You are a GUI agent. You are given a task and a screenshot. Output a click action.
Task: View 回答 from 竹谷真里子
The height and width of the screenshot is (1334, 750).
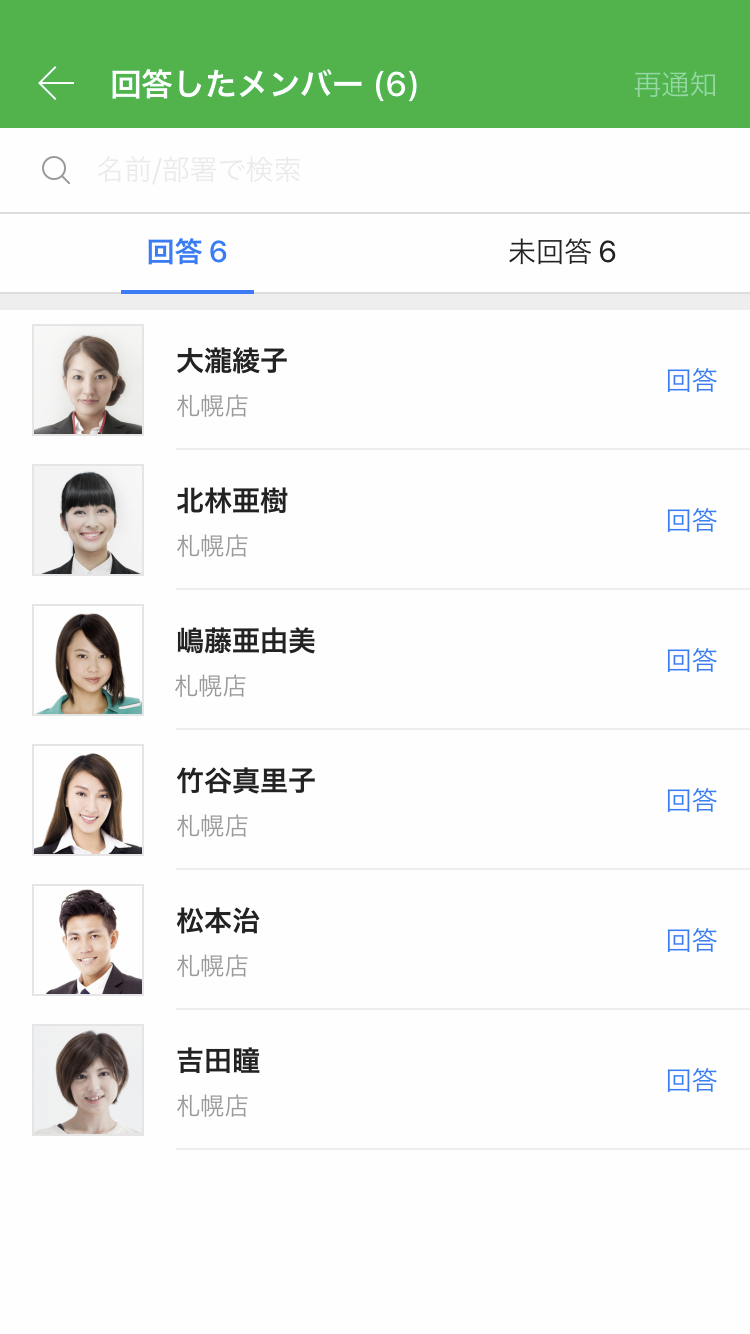click(691, 800)
